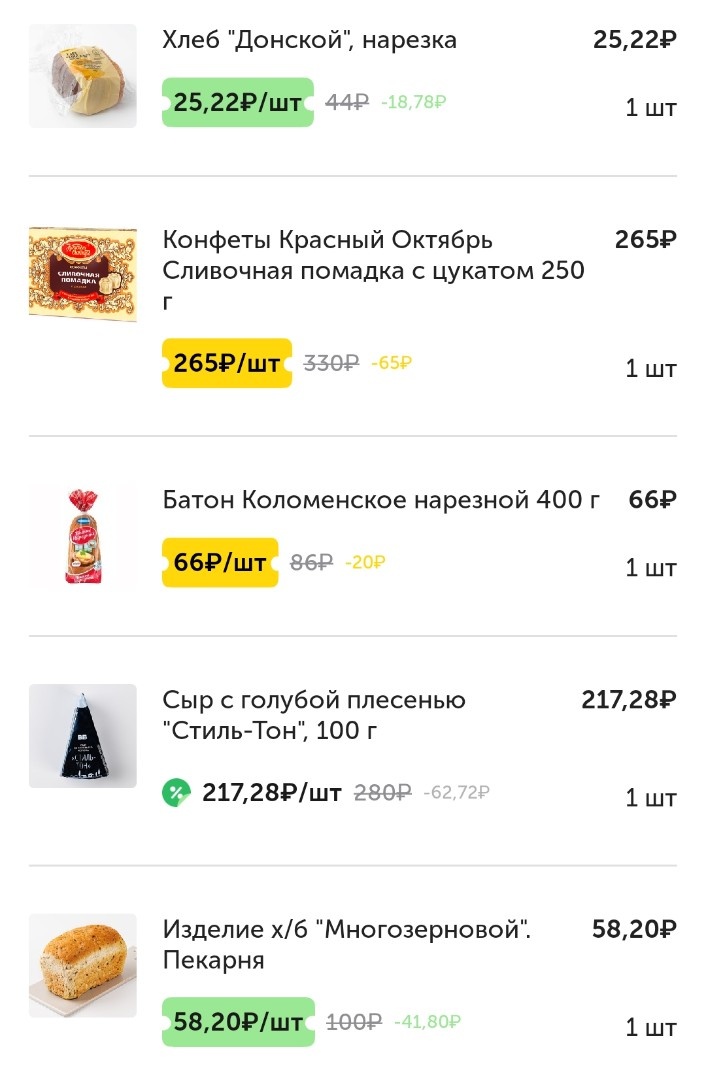This screenshot has height=1088, width=706.
Task: Open the Хлеб "Донской" нарезка item
Action: pyautogui.click(x=309, y=41)
